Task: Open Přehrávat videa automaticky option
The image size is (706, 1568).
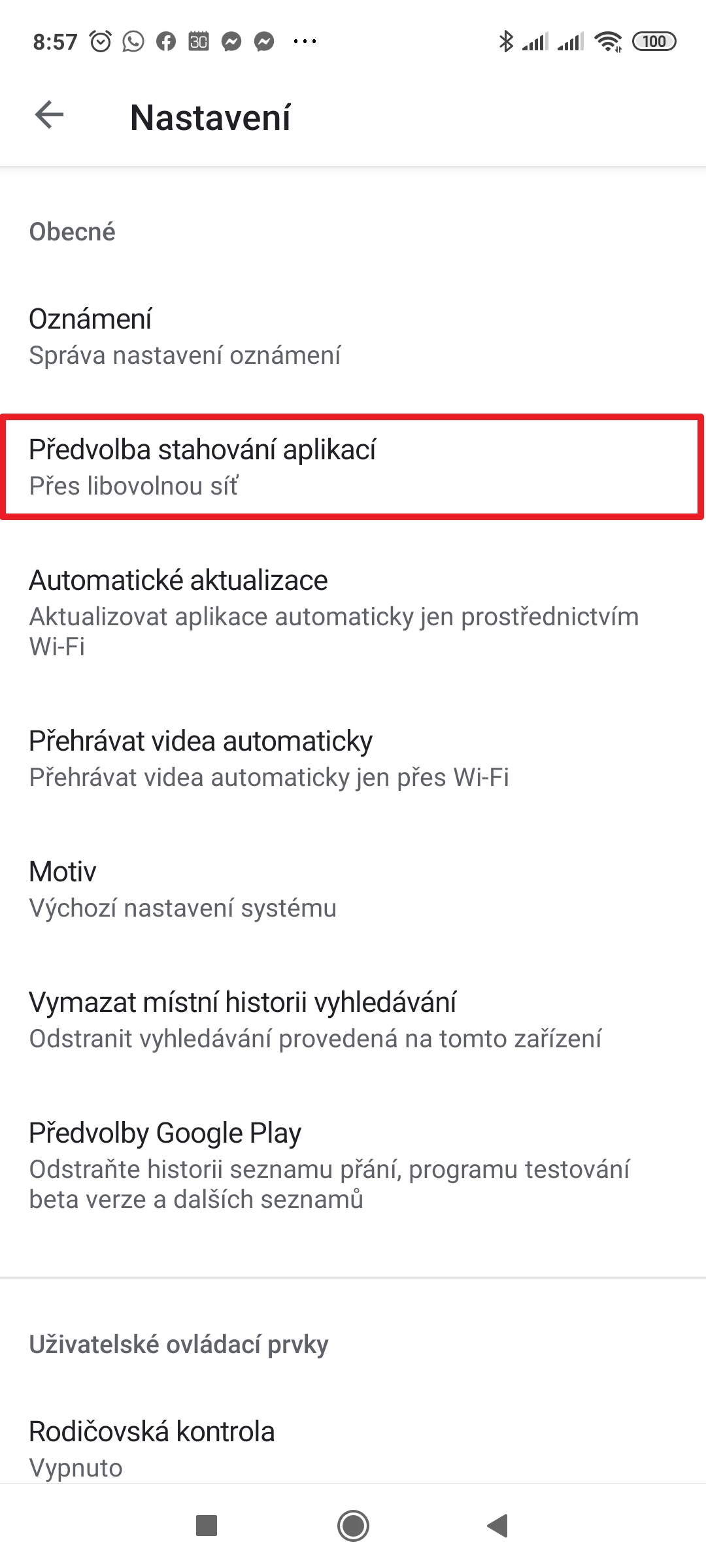Action: (x=353, y=759)
